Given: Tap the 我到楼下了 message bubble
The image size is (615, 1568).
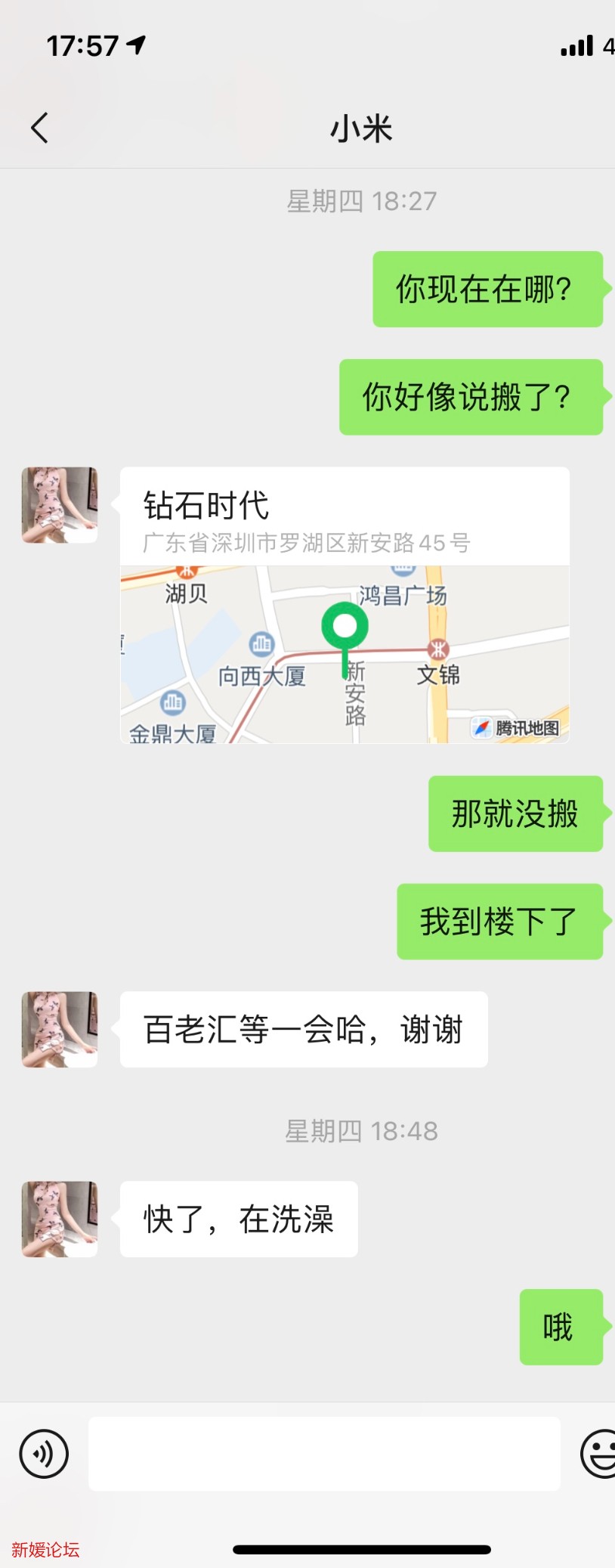Looking at the screenshot, I should (501, 922).
